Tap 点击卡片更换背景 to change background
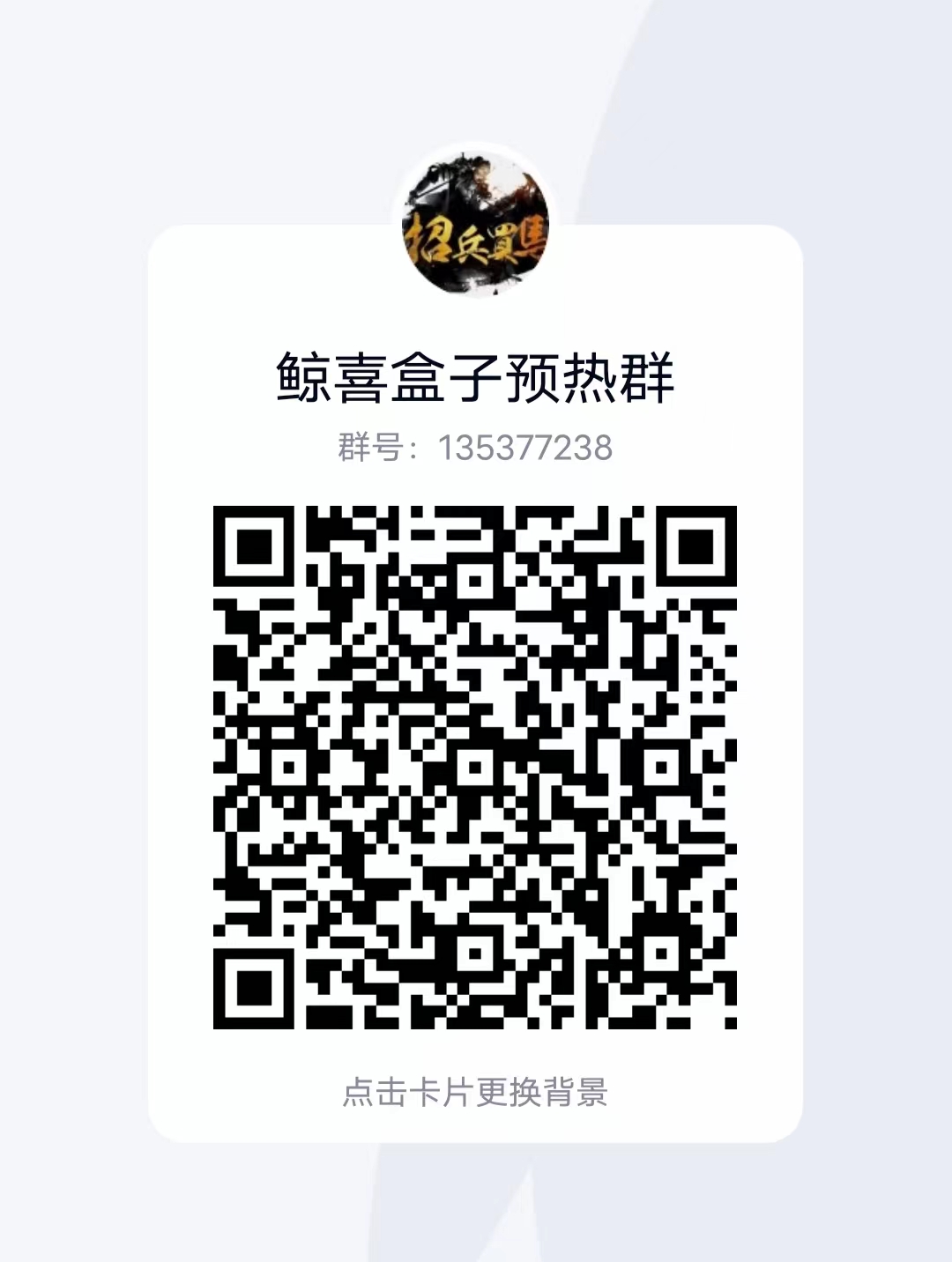The height and width of the screenshot is (1262, 952). click(x=476, y=1093)
